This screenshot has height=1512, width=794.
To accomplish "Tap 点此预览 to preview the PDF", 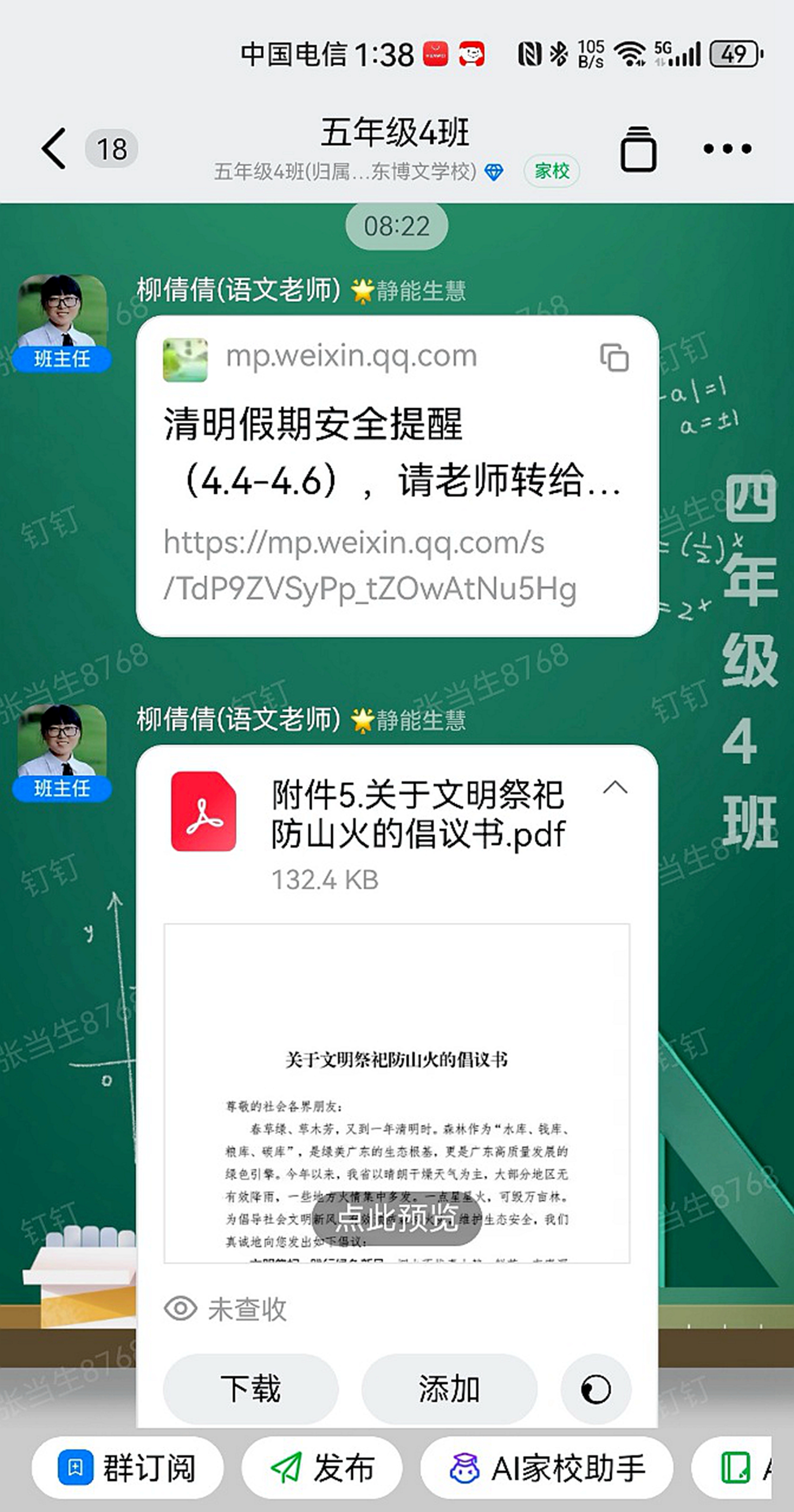I will coord(396,1217).
